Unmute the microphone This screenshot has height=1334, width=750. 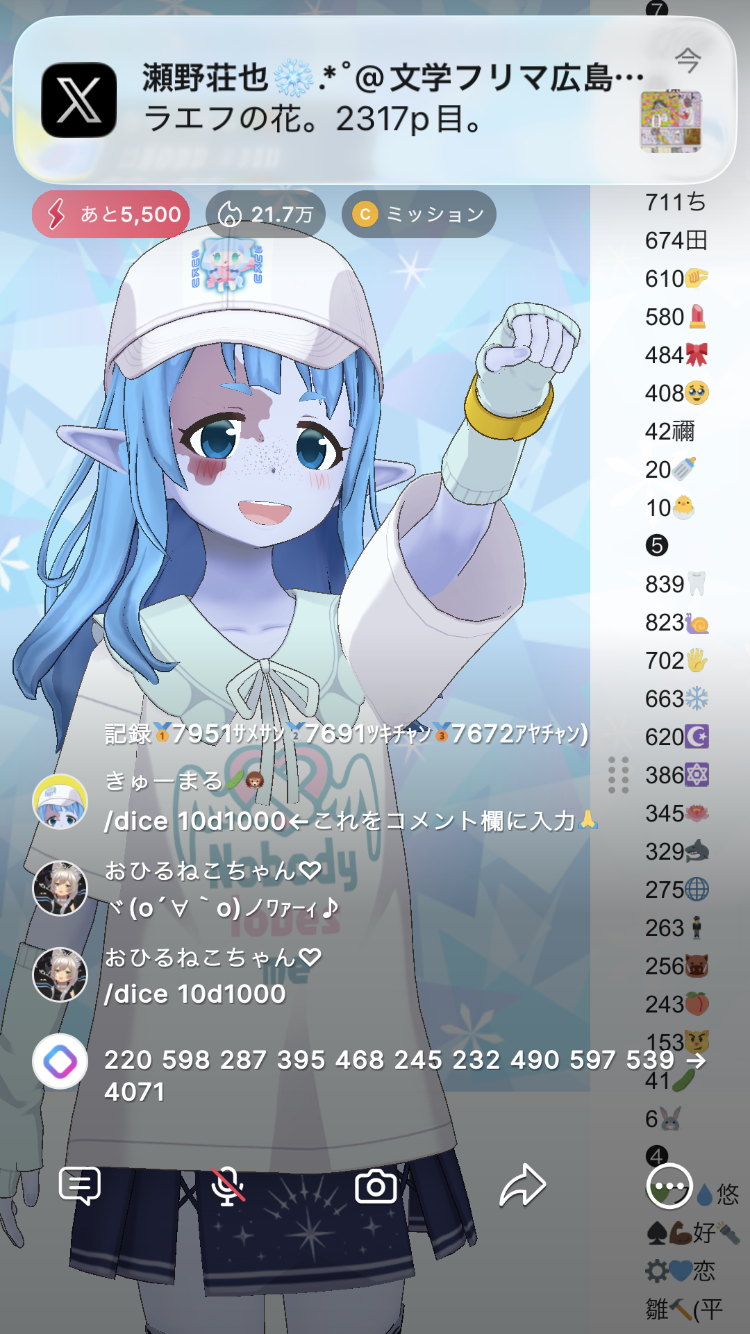coord(229,1187)
